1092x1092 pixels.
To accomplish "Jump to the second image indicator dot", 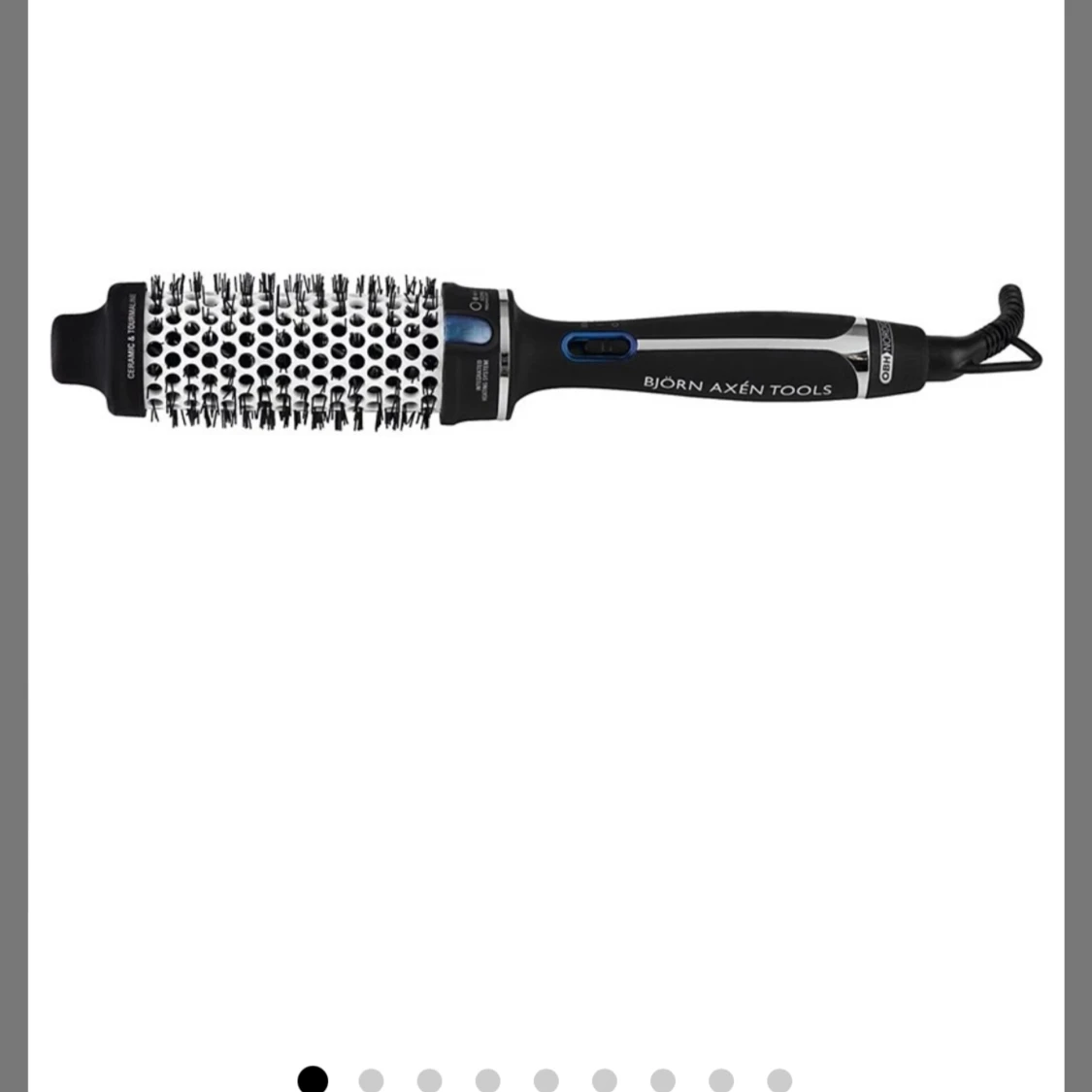I will (x=371, y=1079).
